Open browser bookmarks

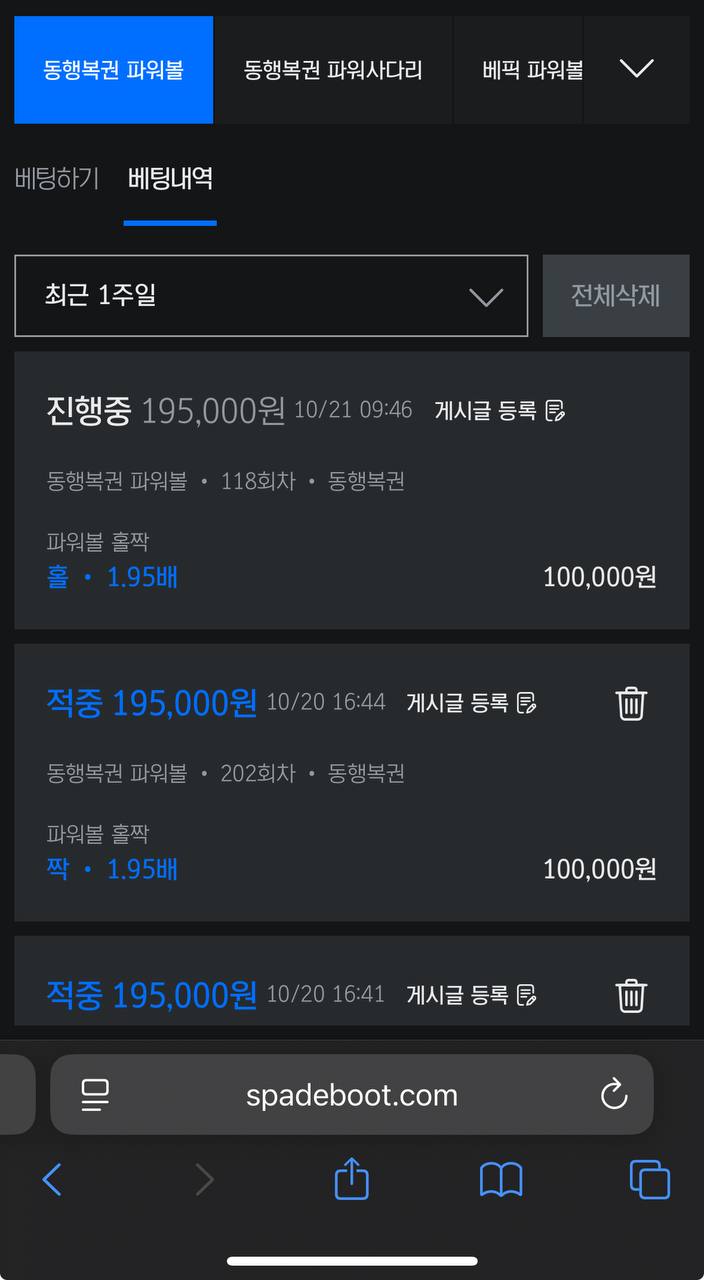click(501, 1180)
